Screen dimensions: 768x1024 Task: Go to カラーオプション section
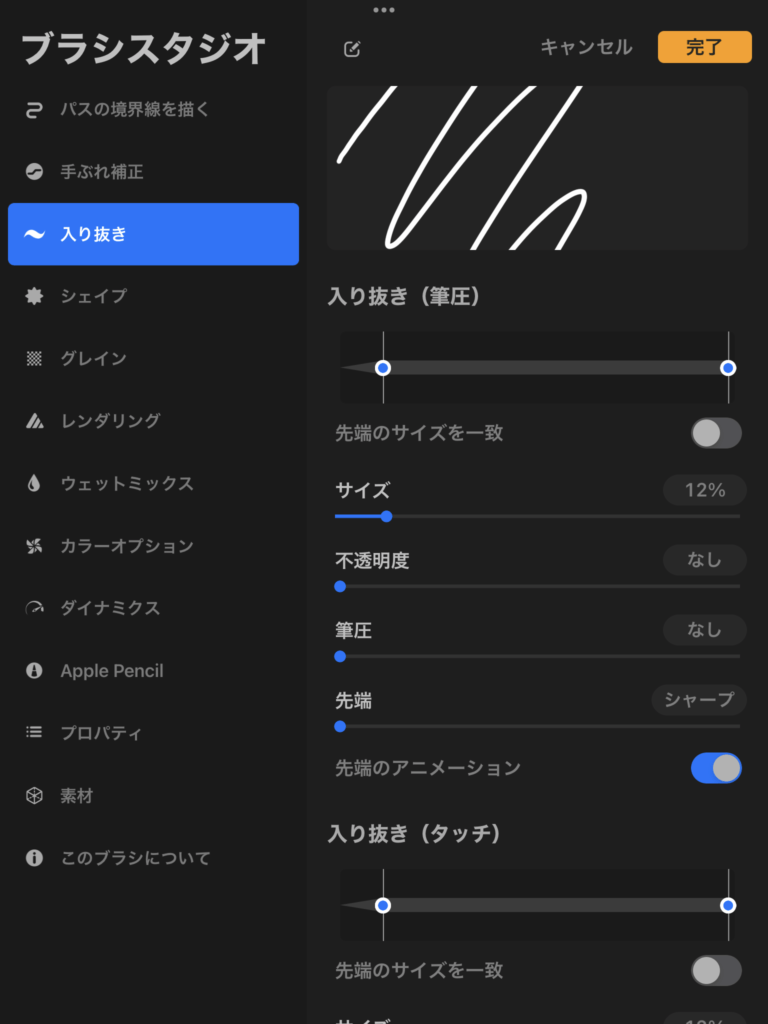point(127,546)
